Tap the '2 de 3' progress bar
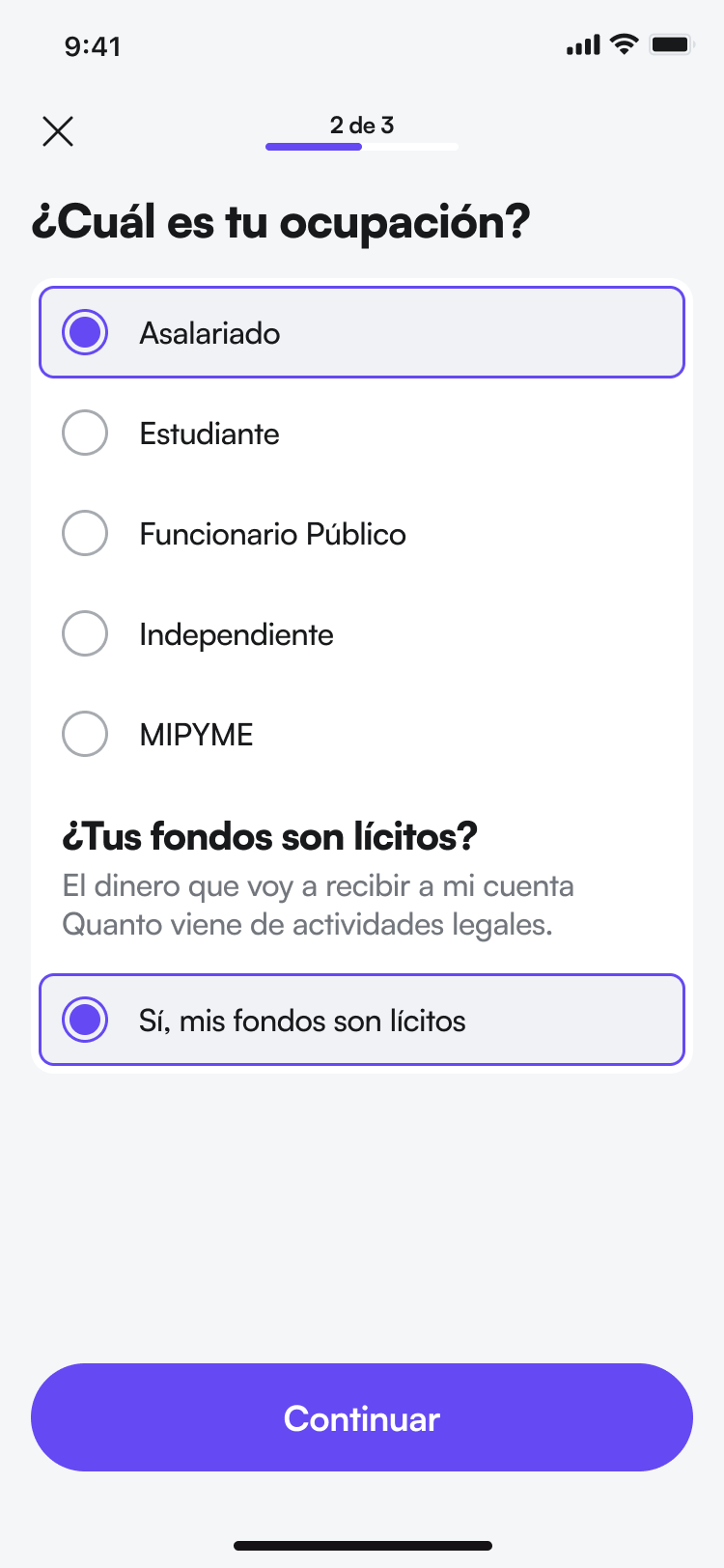 (x=362, y=146)
